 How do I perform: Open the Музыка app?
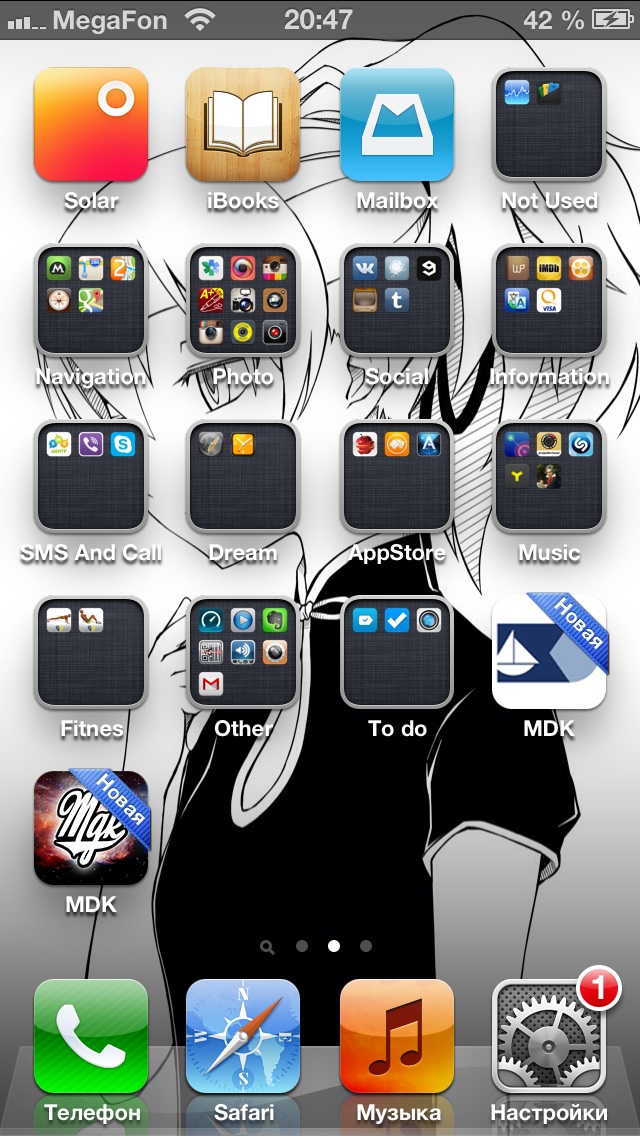396,1036
